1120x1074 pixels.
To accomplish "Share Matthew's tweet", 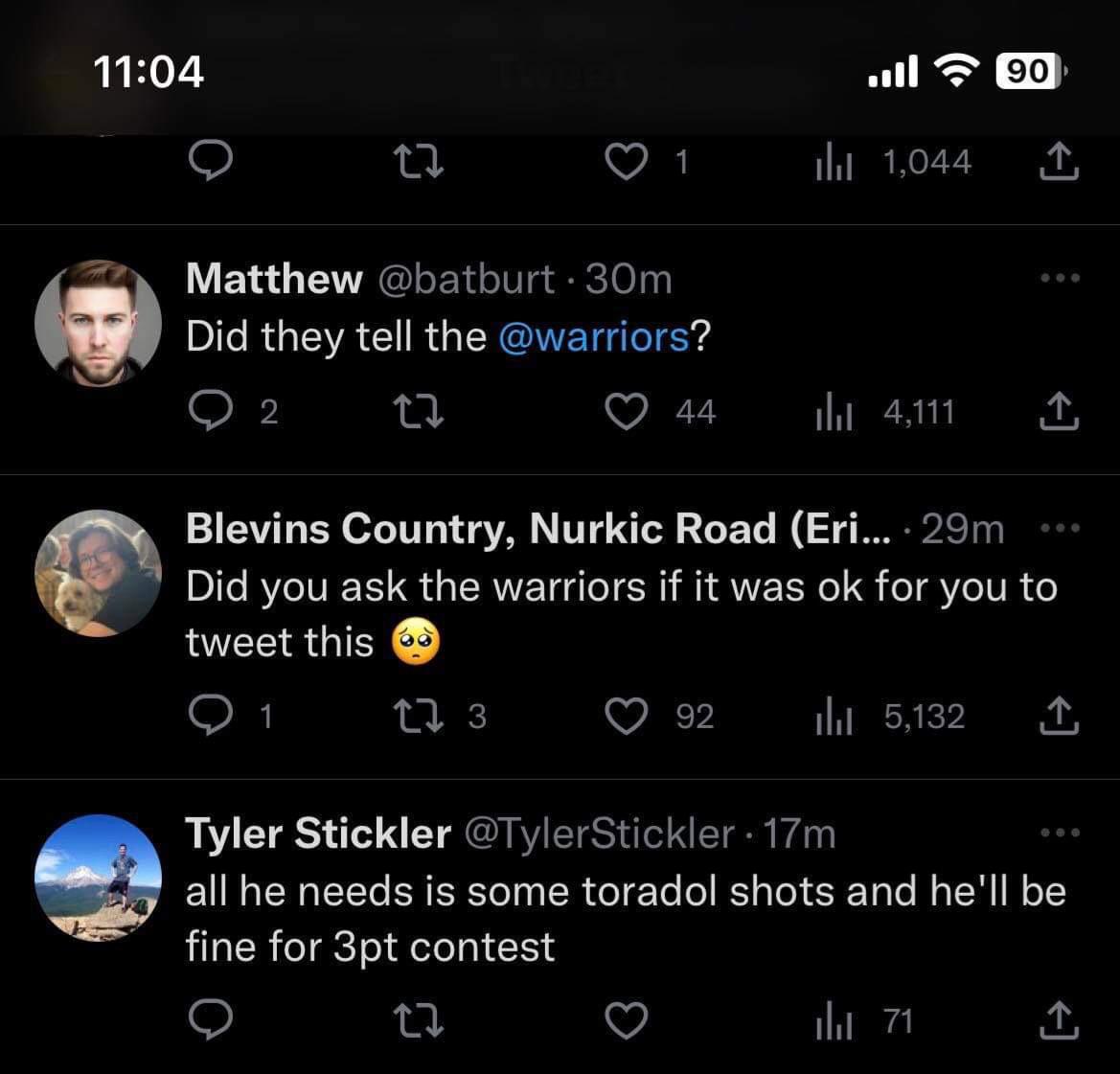I will click(1060, 412).
